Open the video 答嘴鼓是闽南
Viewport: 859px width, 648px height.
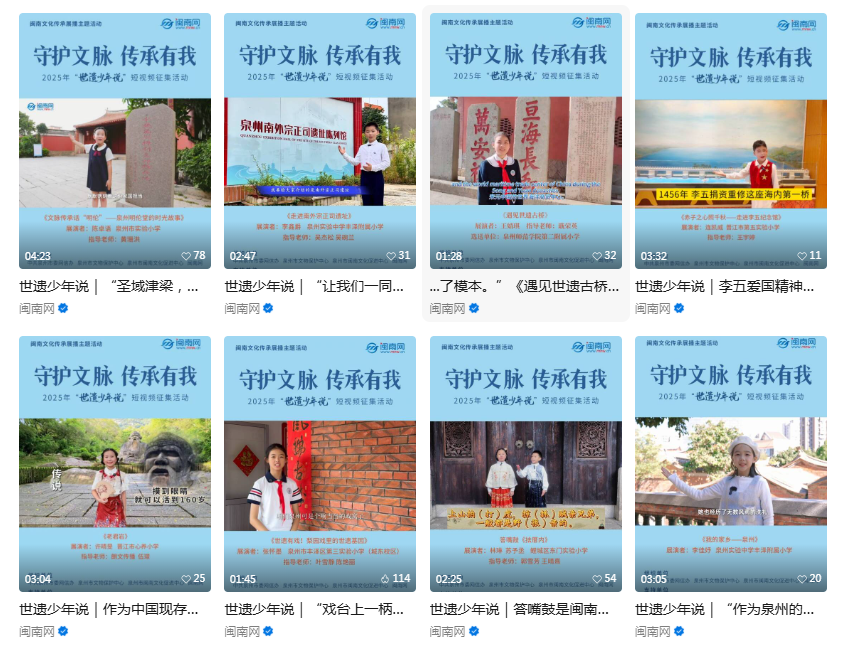pos(525,464)
